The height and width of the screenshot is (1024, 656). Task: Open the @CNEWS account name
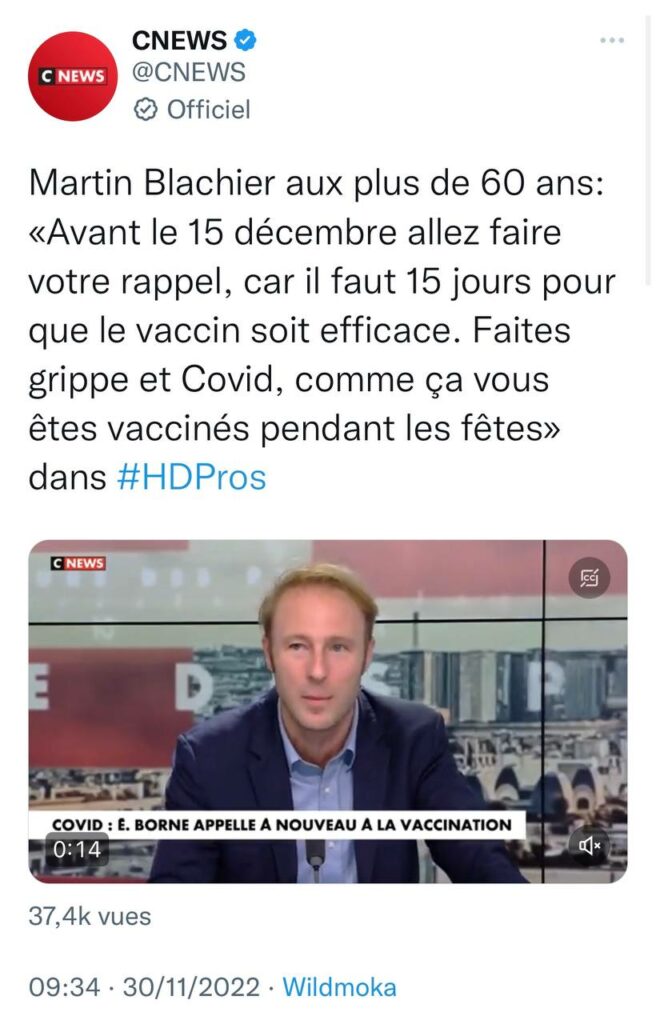189,73
